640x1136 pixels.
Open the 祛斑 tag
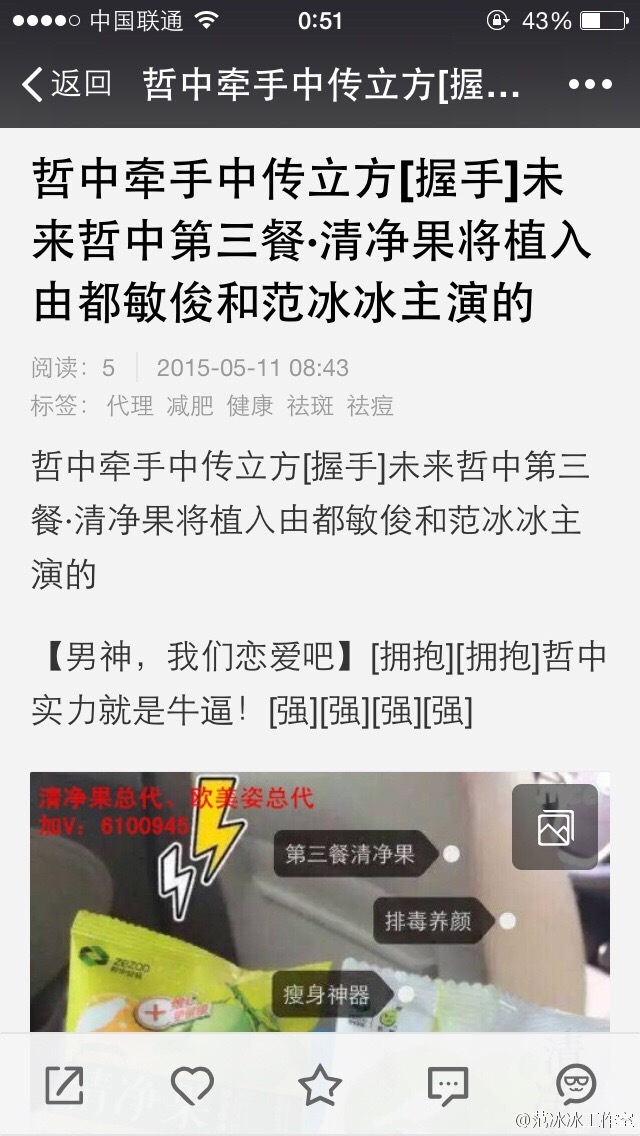(309, 405)
